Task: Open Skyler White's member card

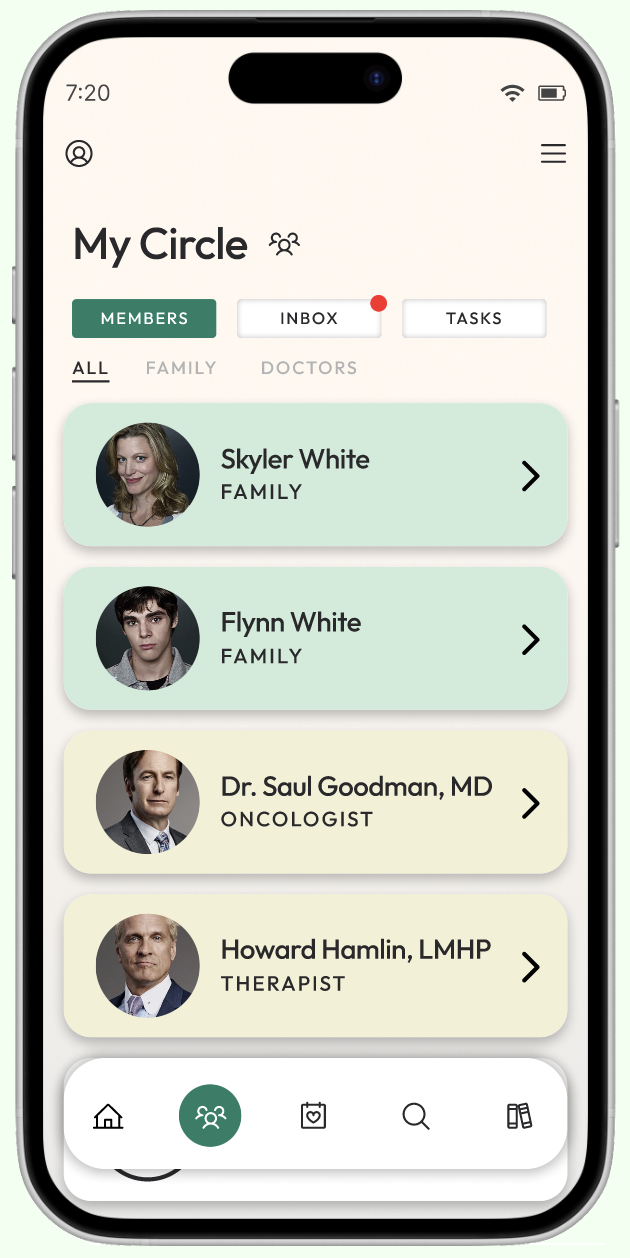Action: [x=315, y=475]
